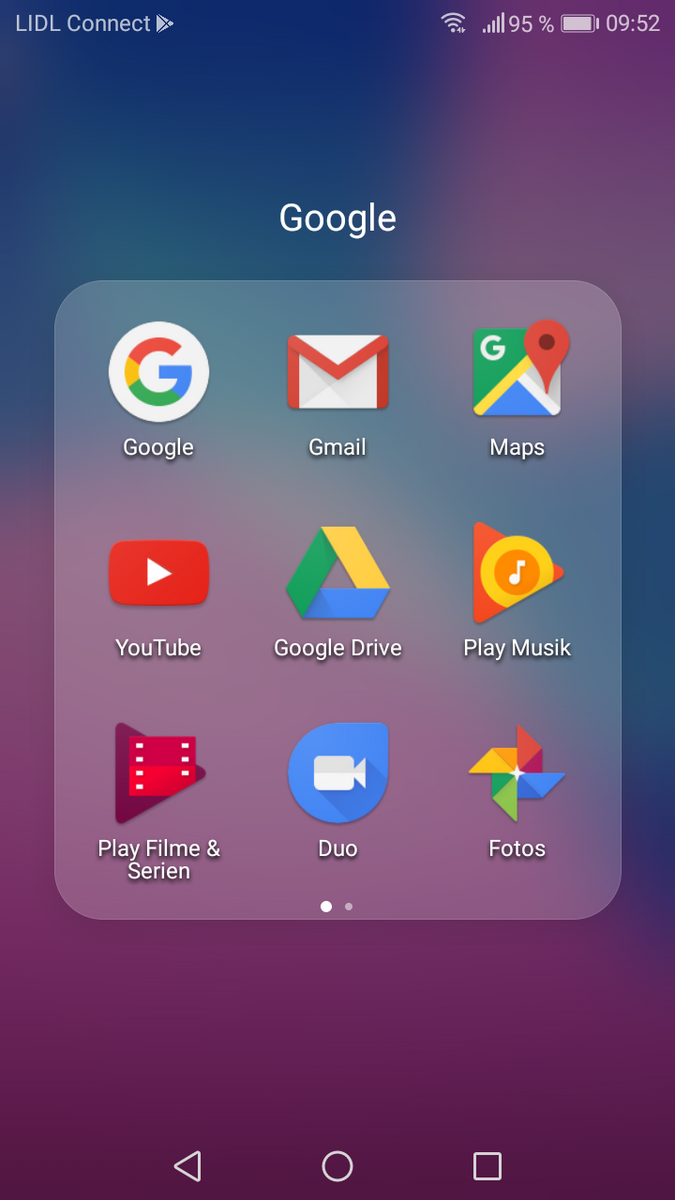Jump to the second folder page dot
This screenshot has width=675, height=1200.
pos(348,906)
